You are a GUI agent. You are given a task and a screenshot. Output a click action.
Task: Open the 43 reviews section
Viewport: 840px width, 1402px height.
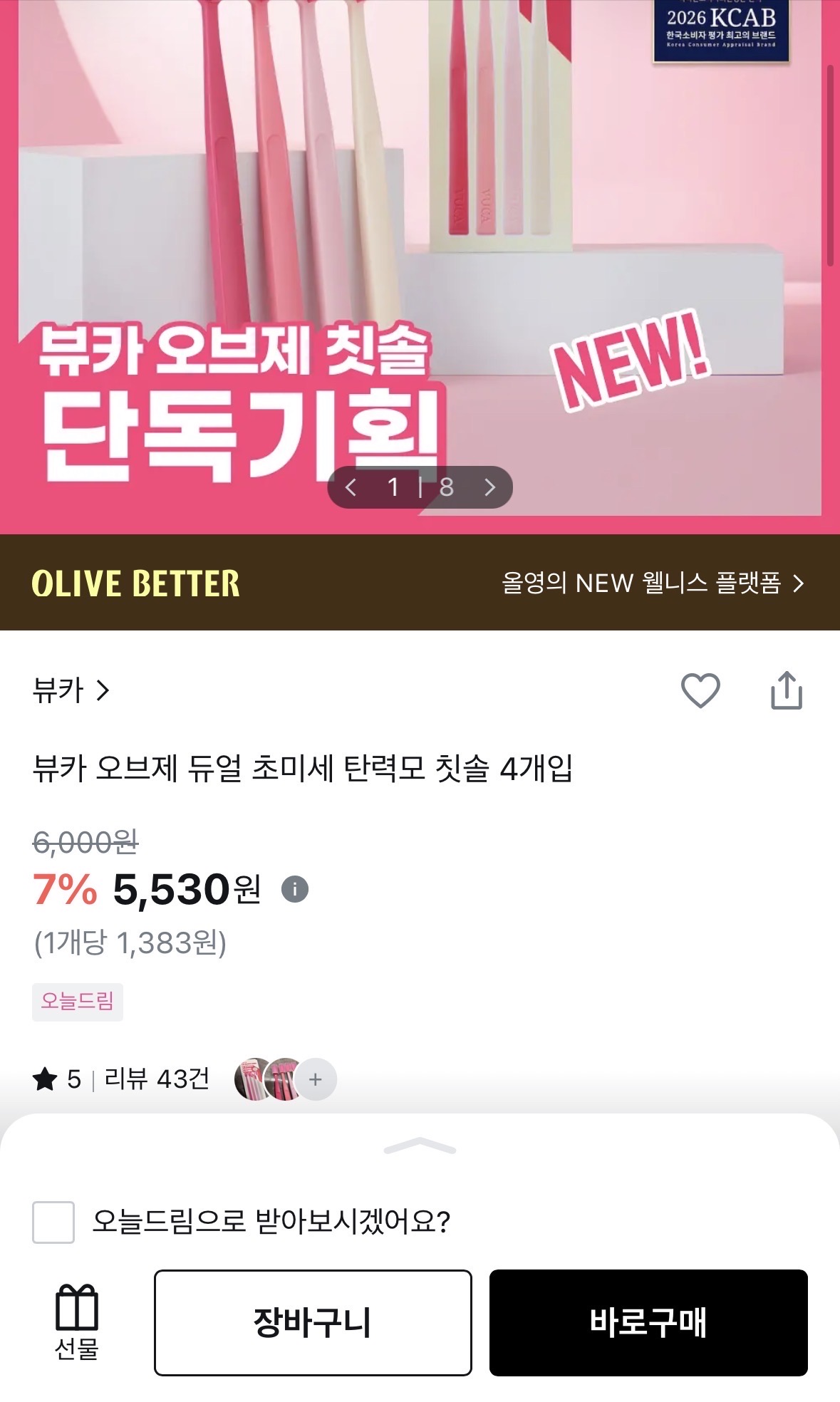coord(157,1079)
